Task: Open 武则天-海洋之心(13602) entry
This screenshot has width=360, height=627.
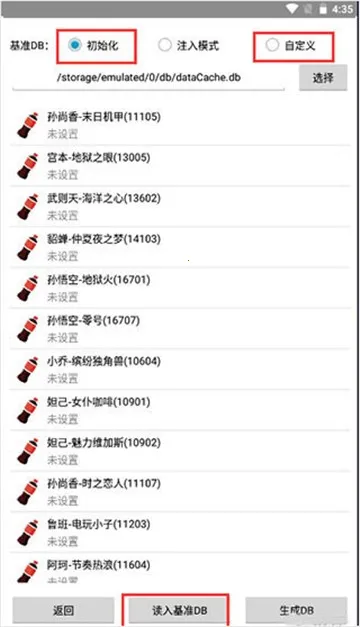Action: [180, 206]
